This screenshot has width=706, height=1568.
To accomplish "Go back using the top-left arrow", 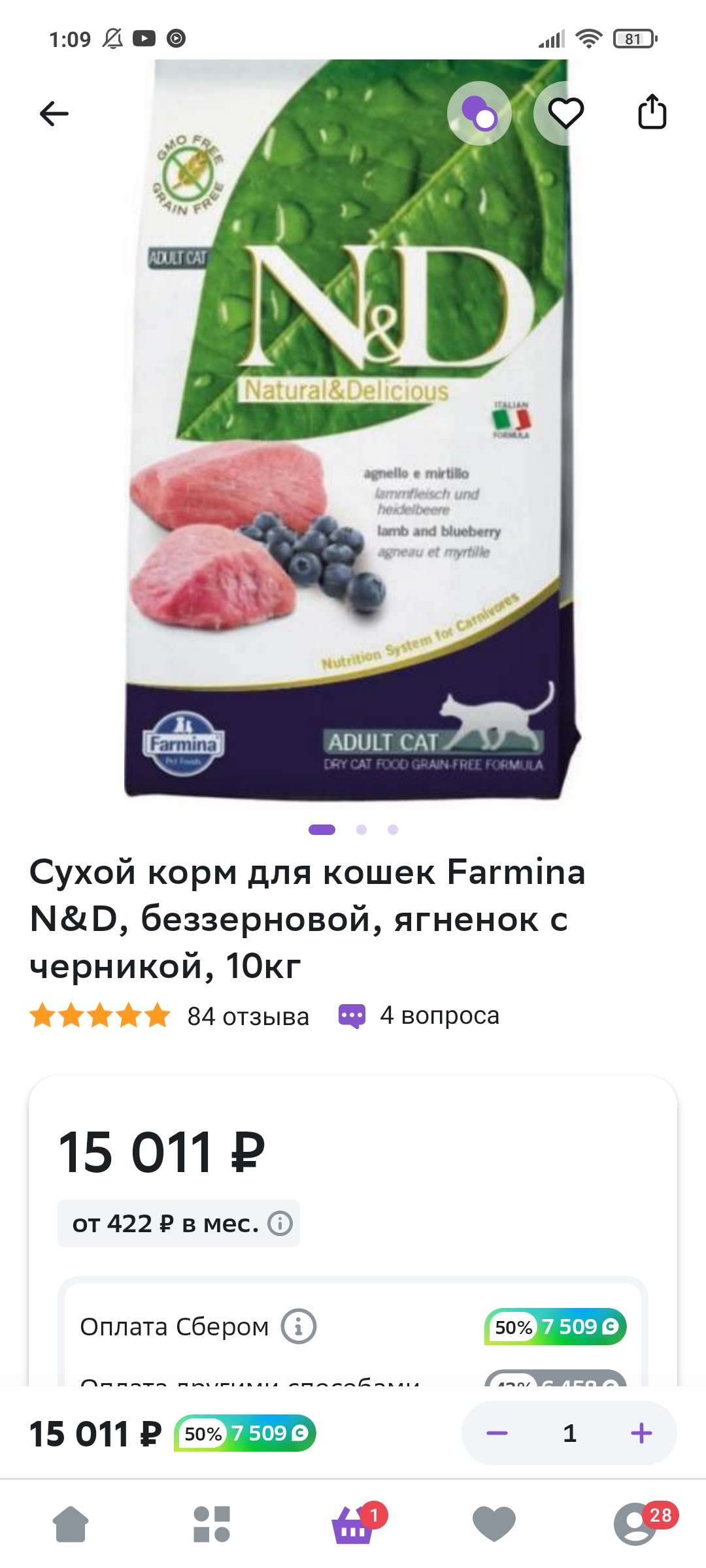I will point(54,114).
